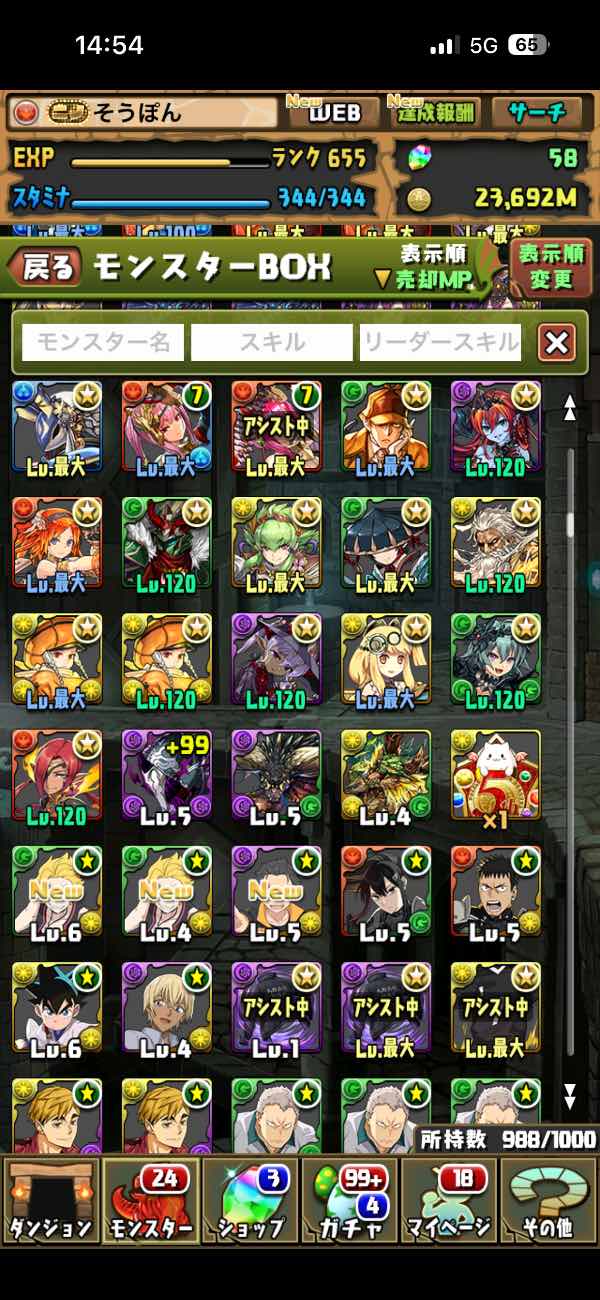Select the purple monster with +99
The image size is (600, 1300).
(x=167, y=777)
